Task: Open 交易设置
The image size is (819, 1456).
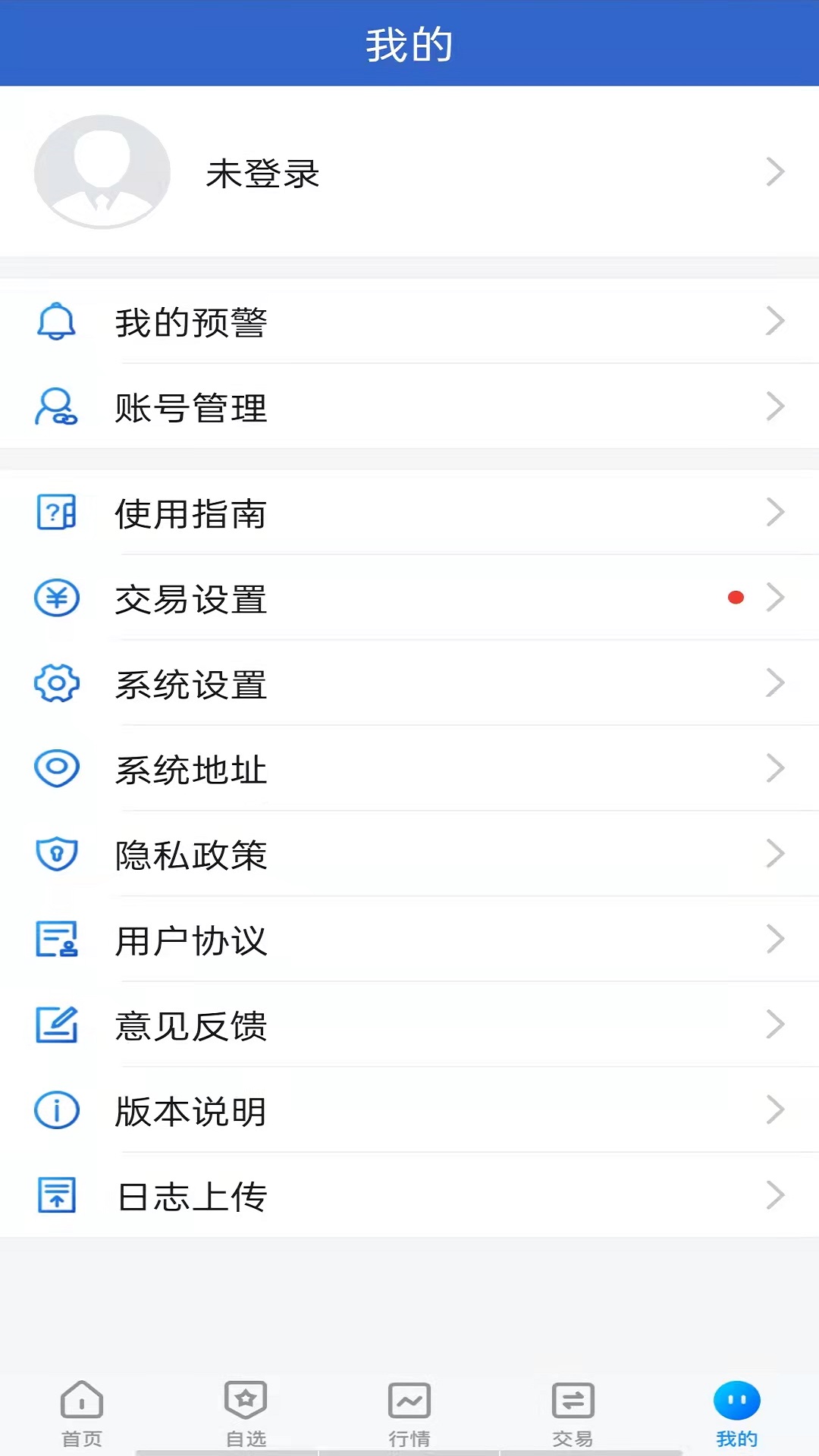Action: (x=409, y=598)
